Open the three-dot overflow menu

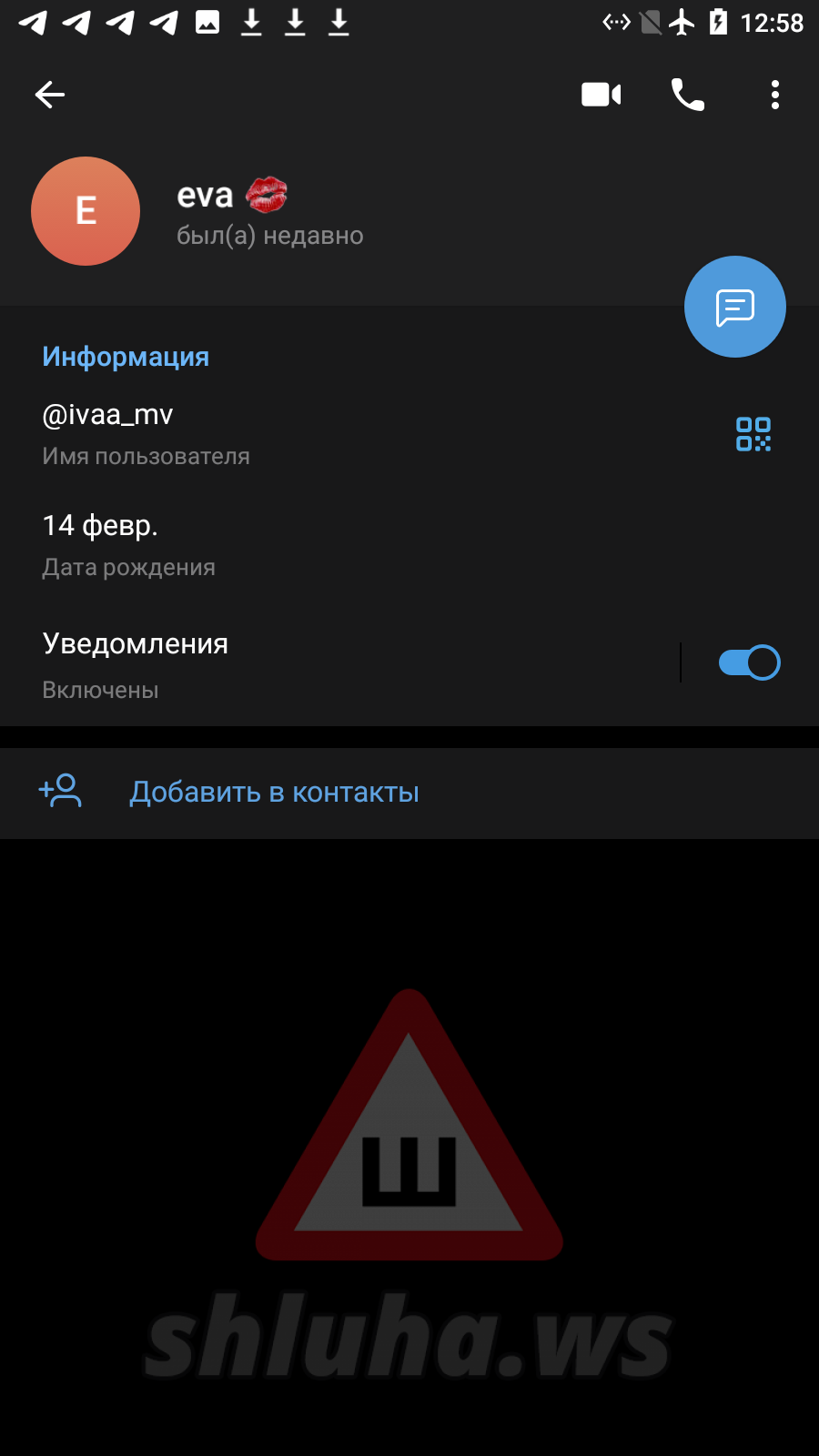(x=774, y=95)
